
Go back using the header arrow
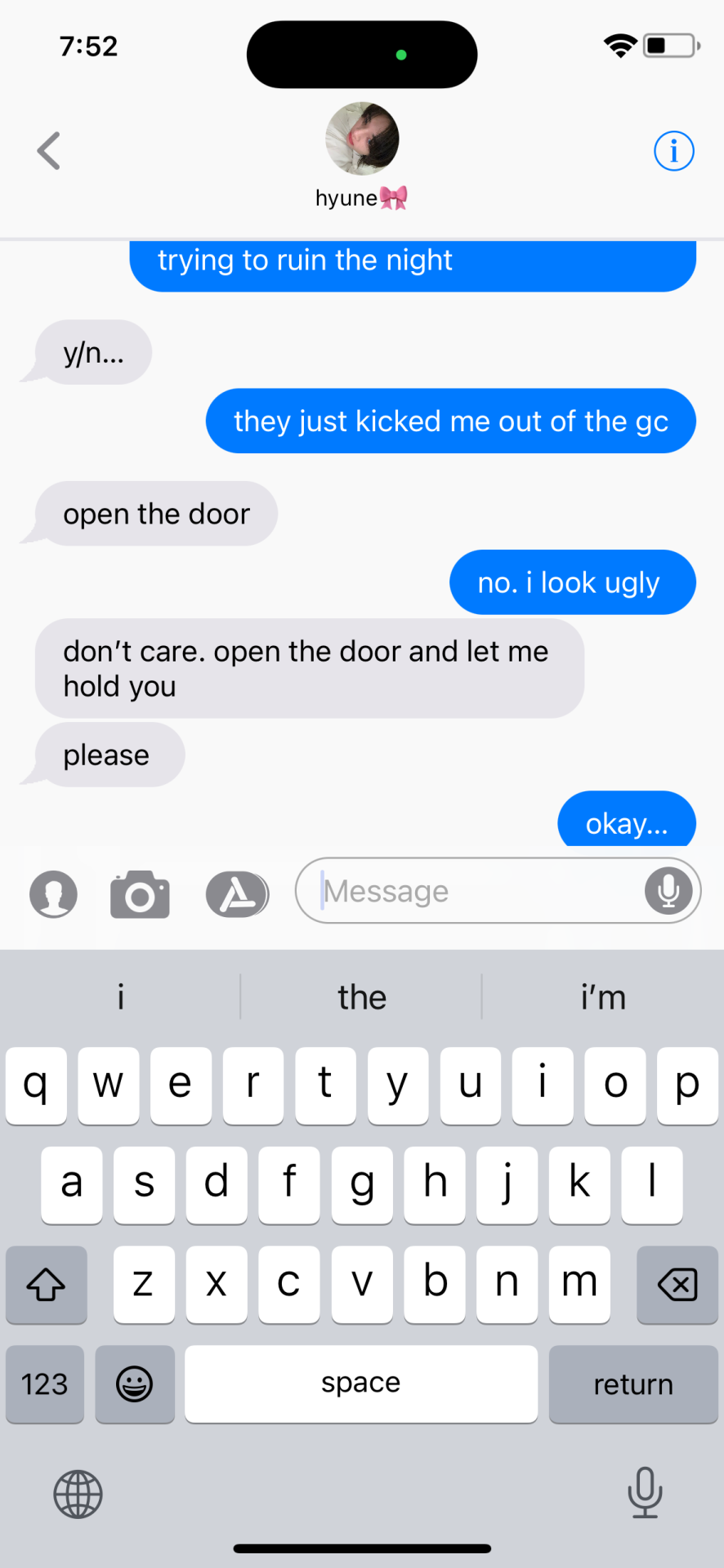[x=49, y=151]
